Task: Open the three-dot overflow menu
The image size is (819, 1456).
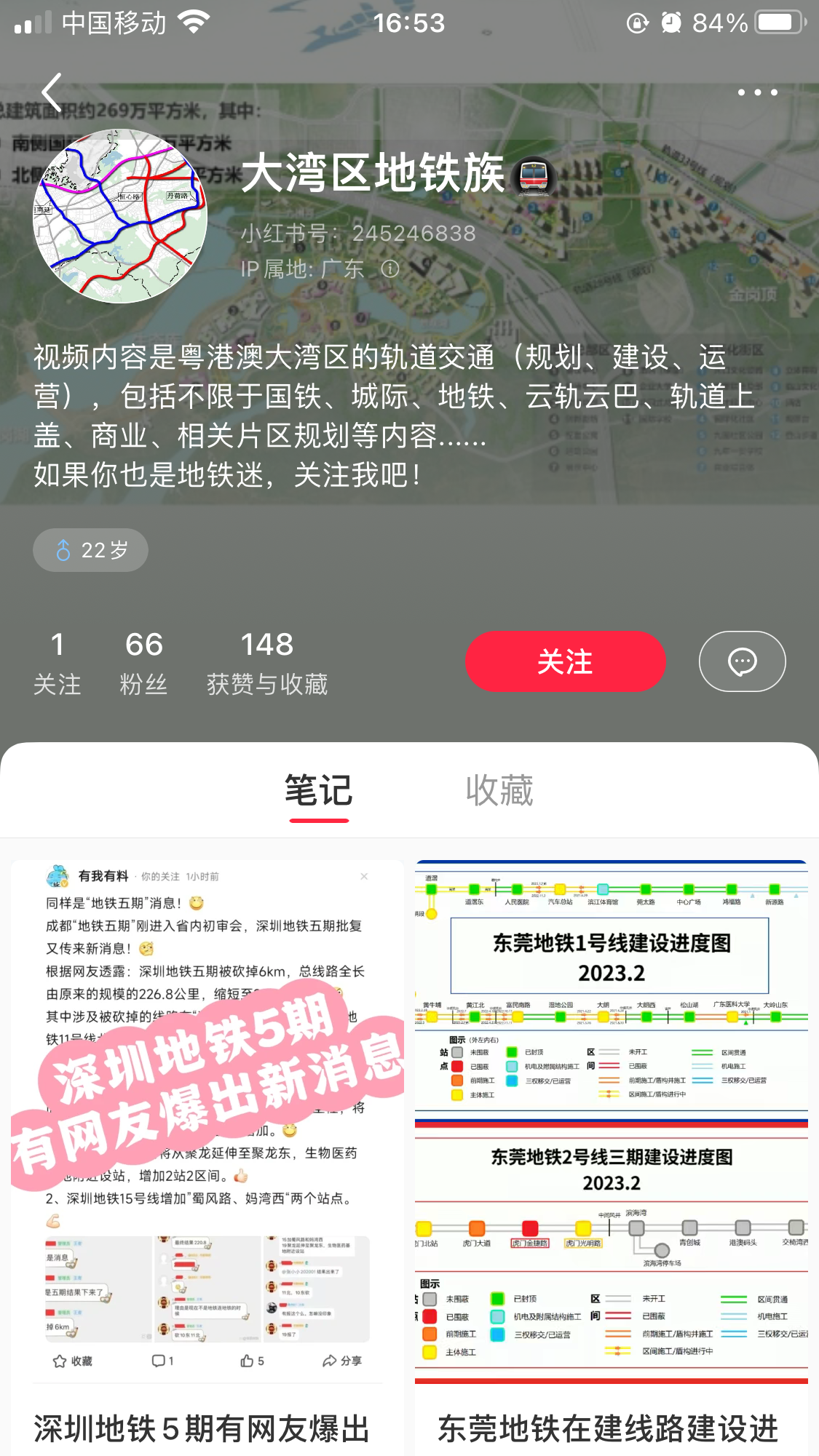Action: pos(757,92)
